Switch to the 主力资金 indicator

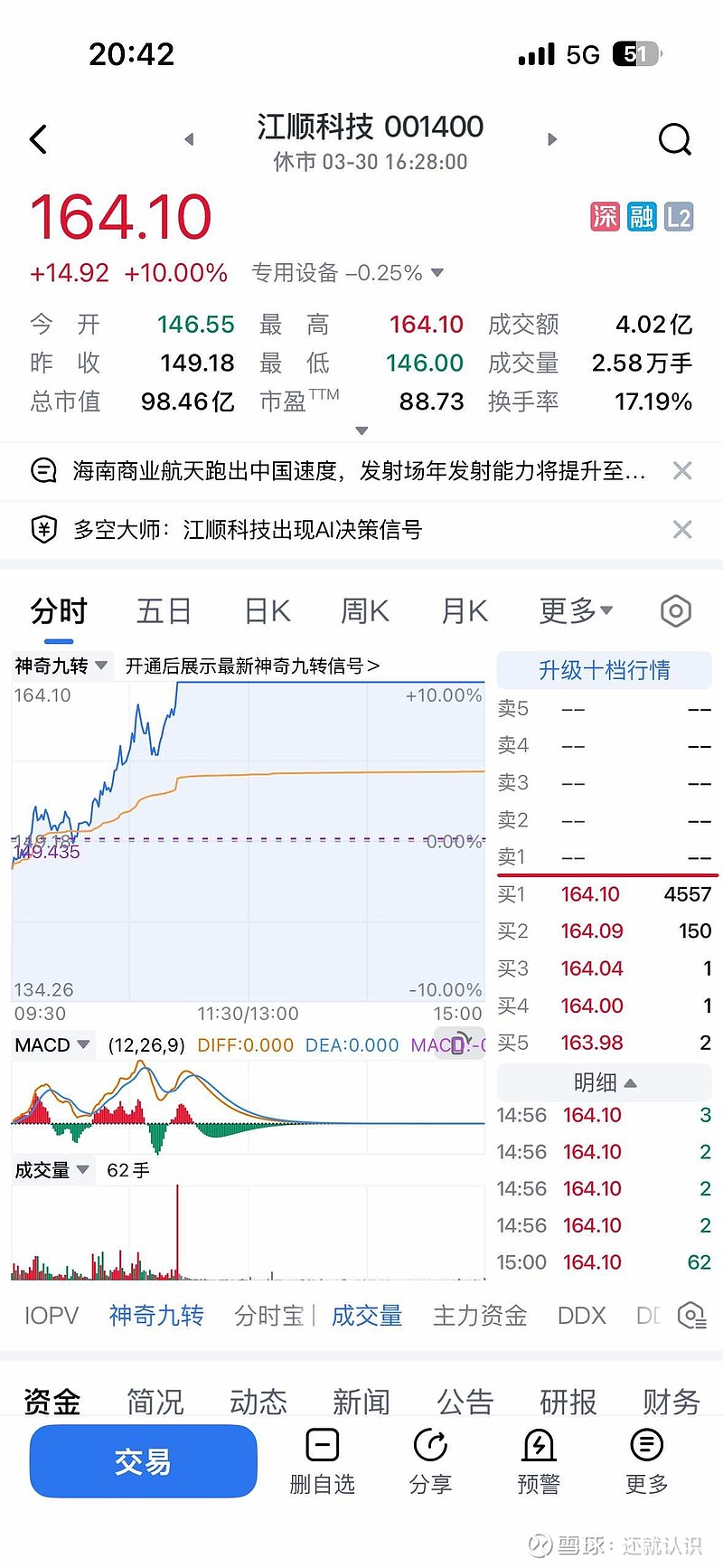click(x=480, y=1316)
